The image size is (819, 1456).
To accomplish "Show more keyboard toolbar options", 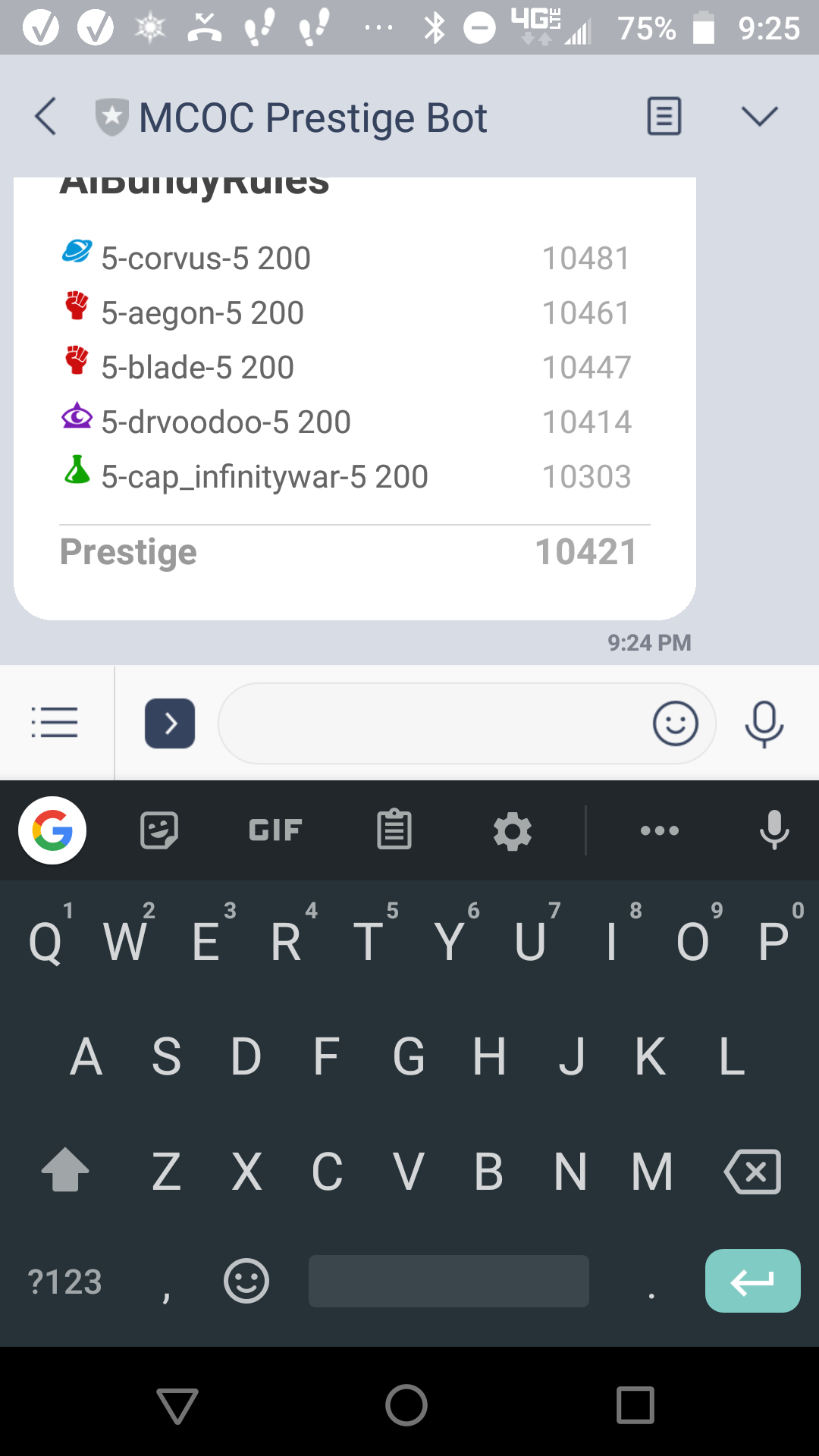I will [x=659, y=830].
